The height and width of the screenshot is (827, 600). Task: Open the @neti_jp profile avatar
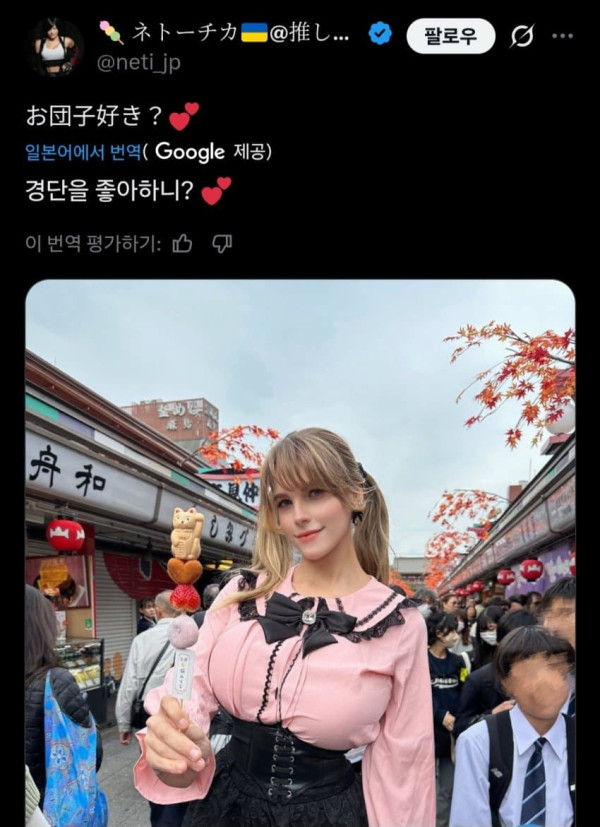(54, 45)
